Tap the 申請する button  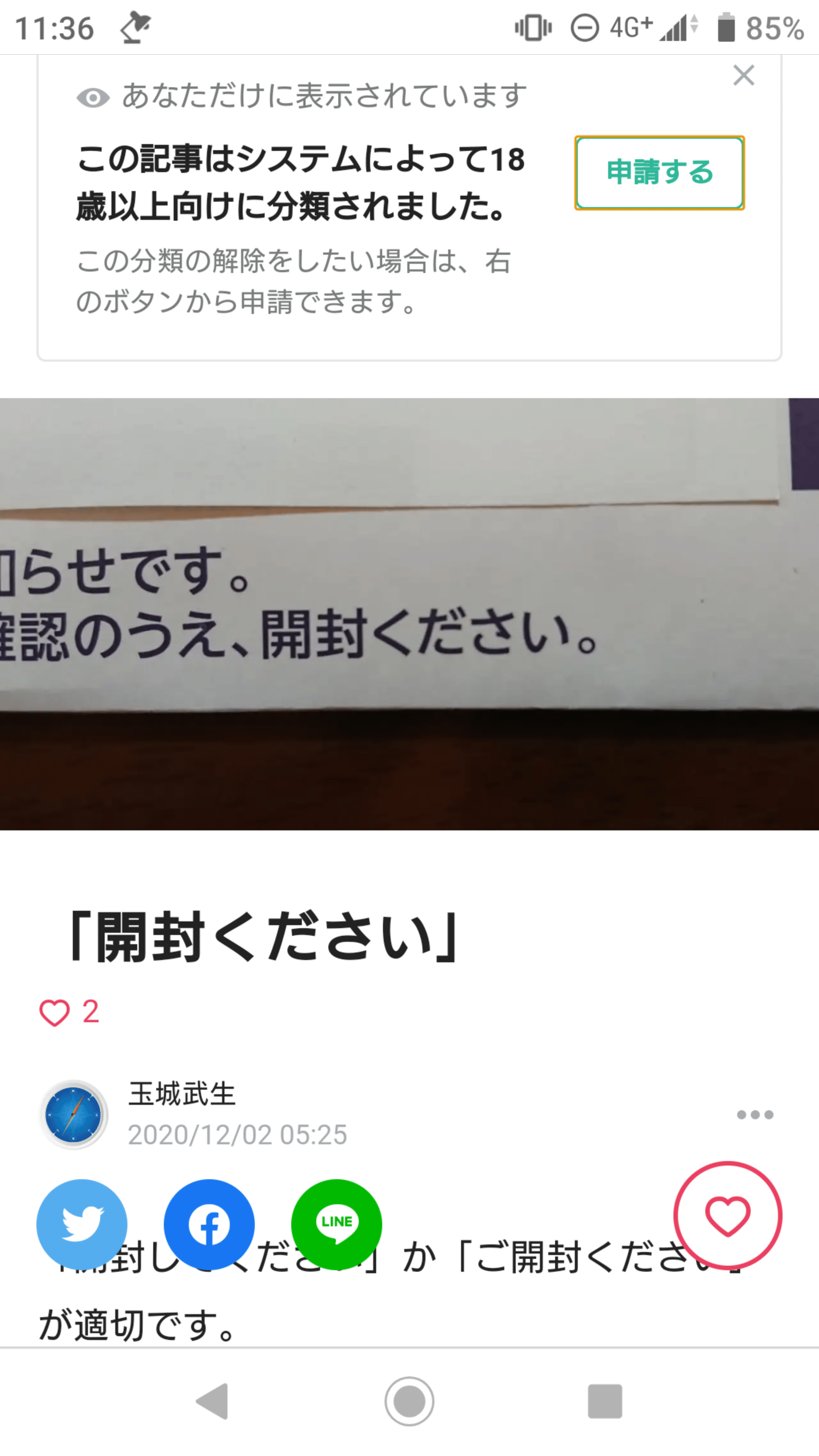pyautogui.click(x=659, y=173)
